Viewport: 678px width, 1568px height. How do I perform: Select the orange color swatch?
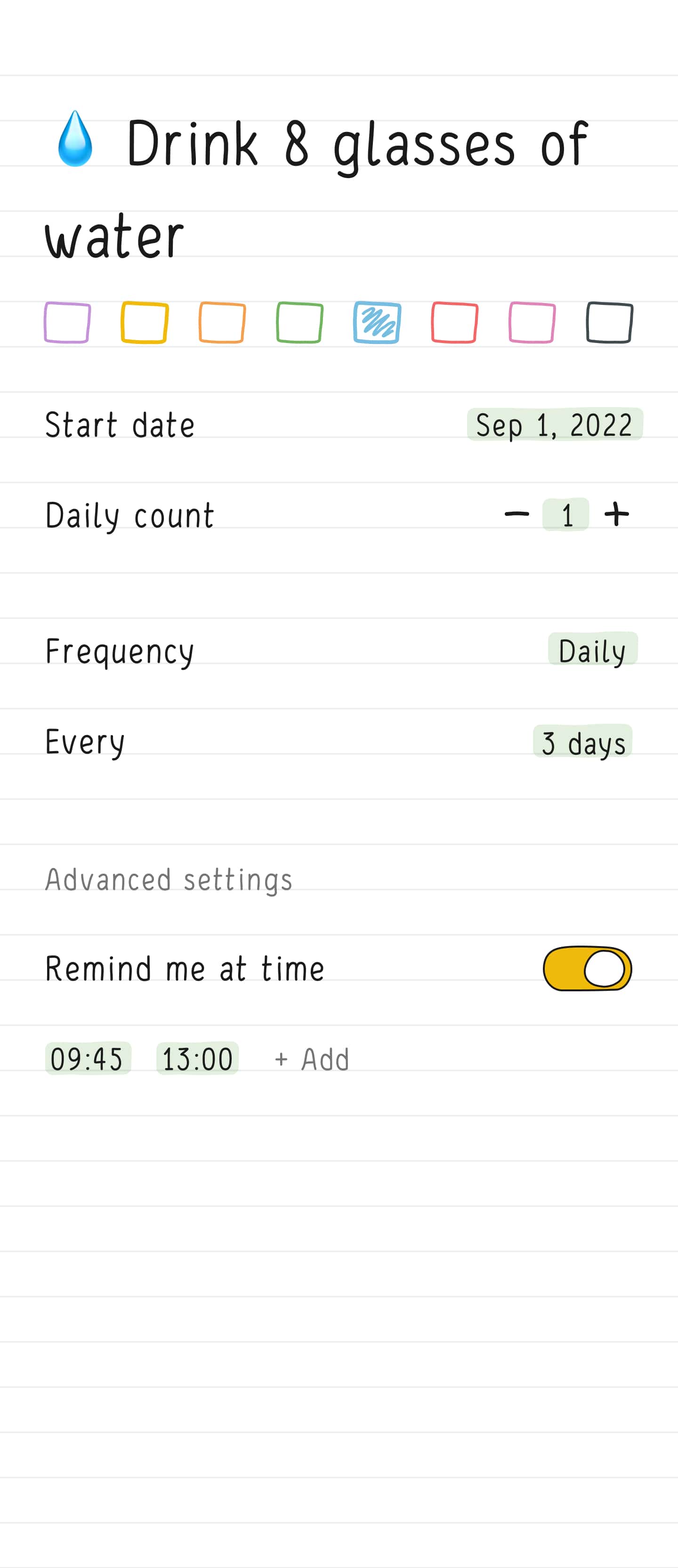click(x=222, y=322)
